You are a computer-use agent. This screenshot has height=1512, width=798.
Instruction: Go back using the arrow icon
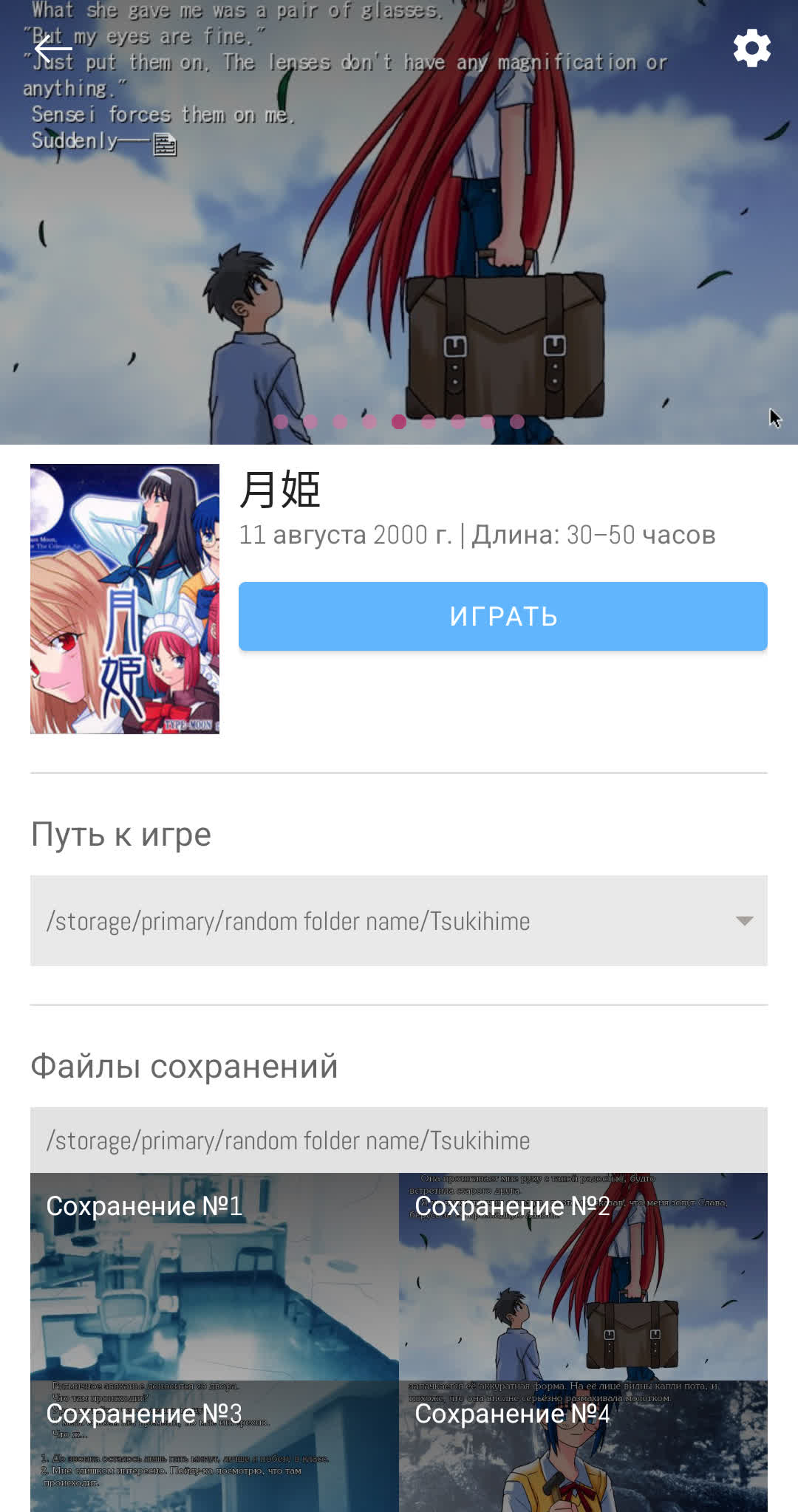click(53, 49)
